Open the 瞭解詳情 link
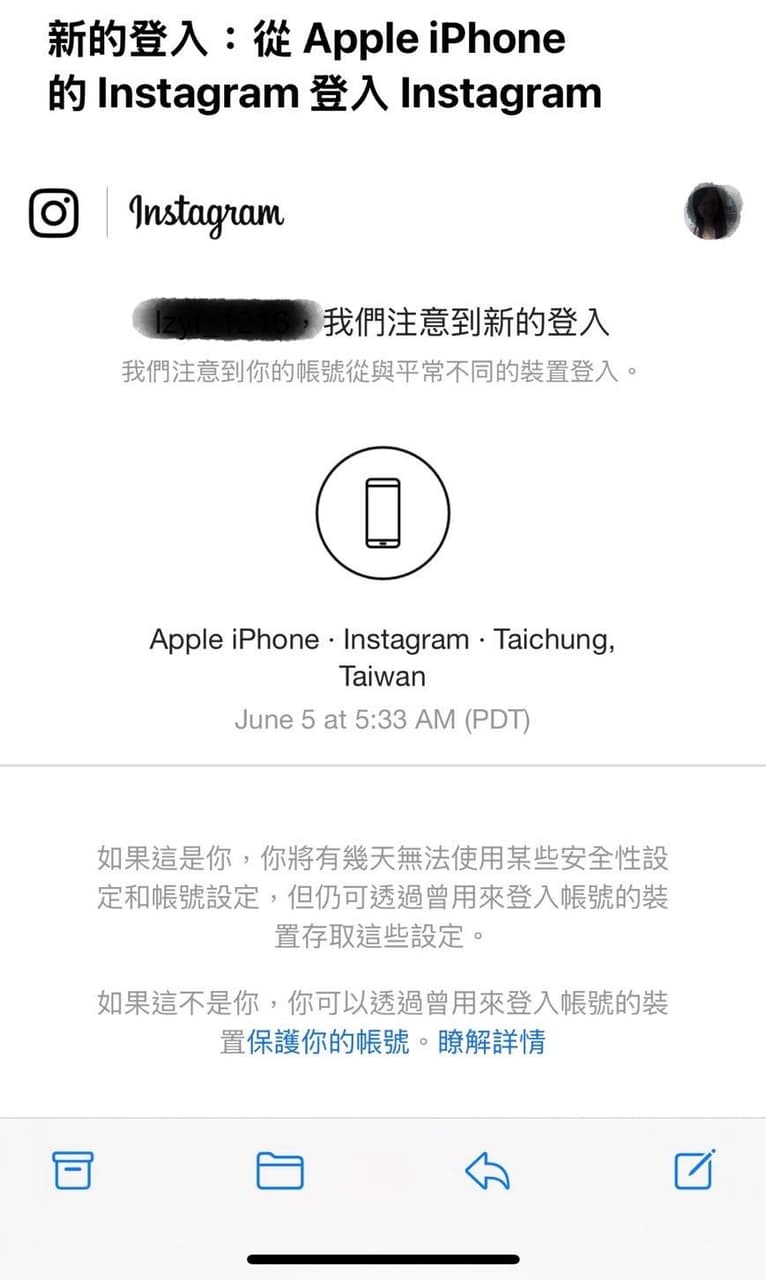The width and height of the screenshot is (766, 1280). coord(491,1042)
